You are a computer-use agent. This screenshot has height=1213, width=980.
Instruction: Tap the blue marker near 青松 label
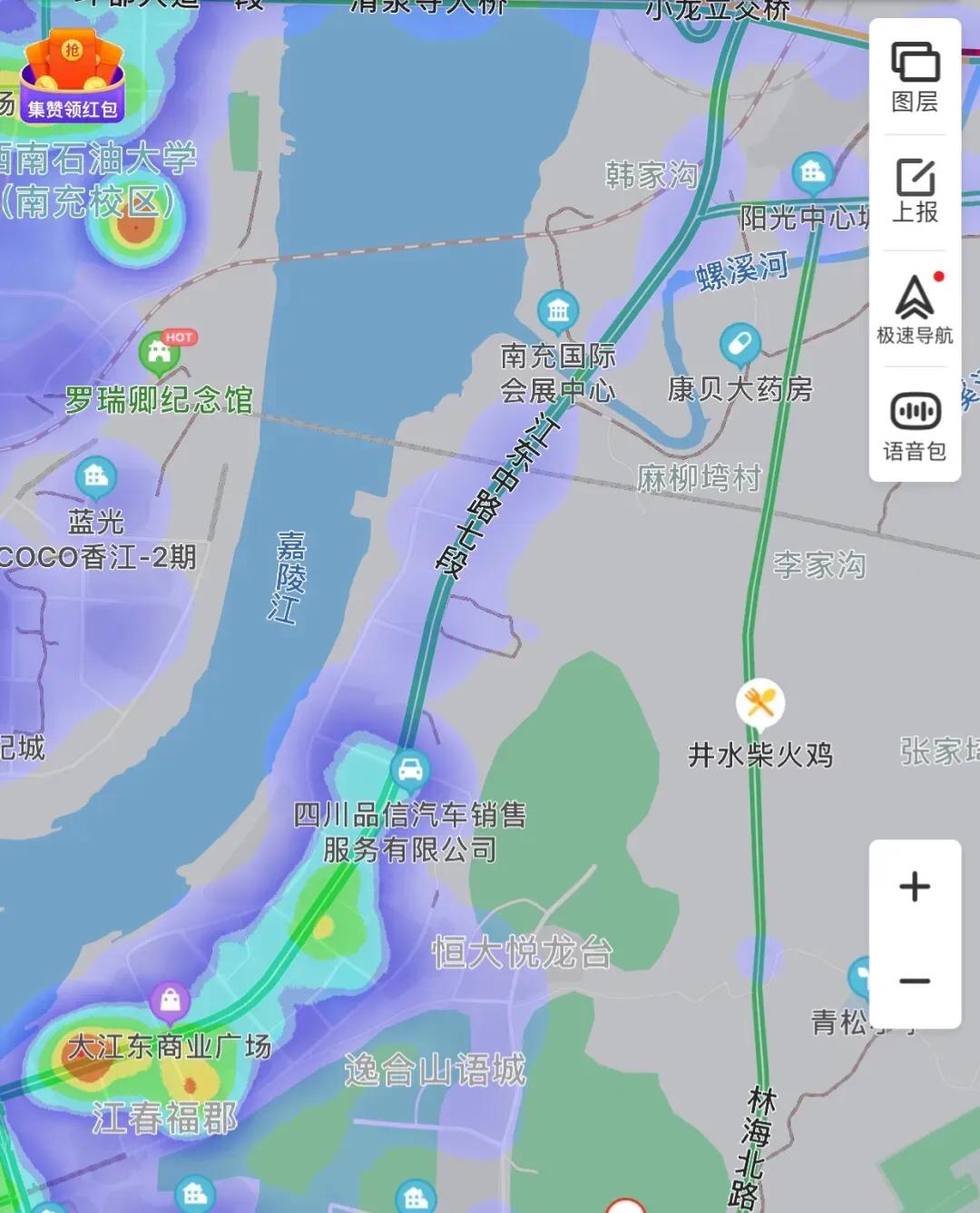[860, 973]
